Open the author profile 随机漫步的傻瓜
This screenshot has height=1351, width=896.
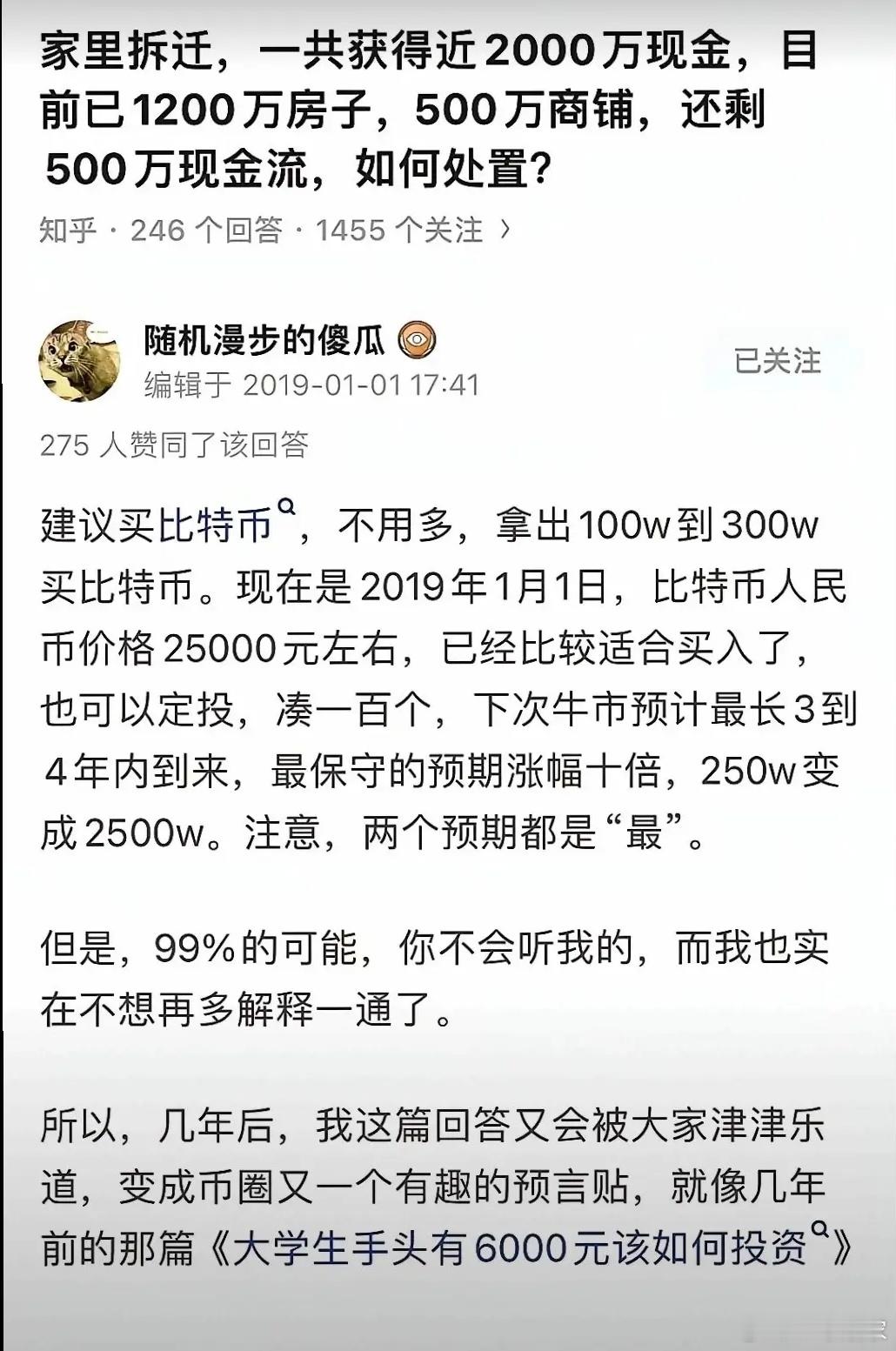[261, 341]
